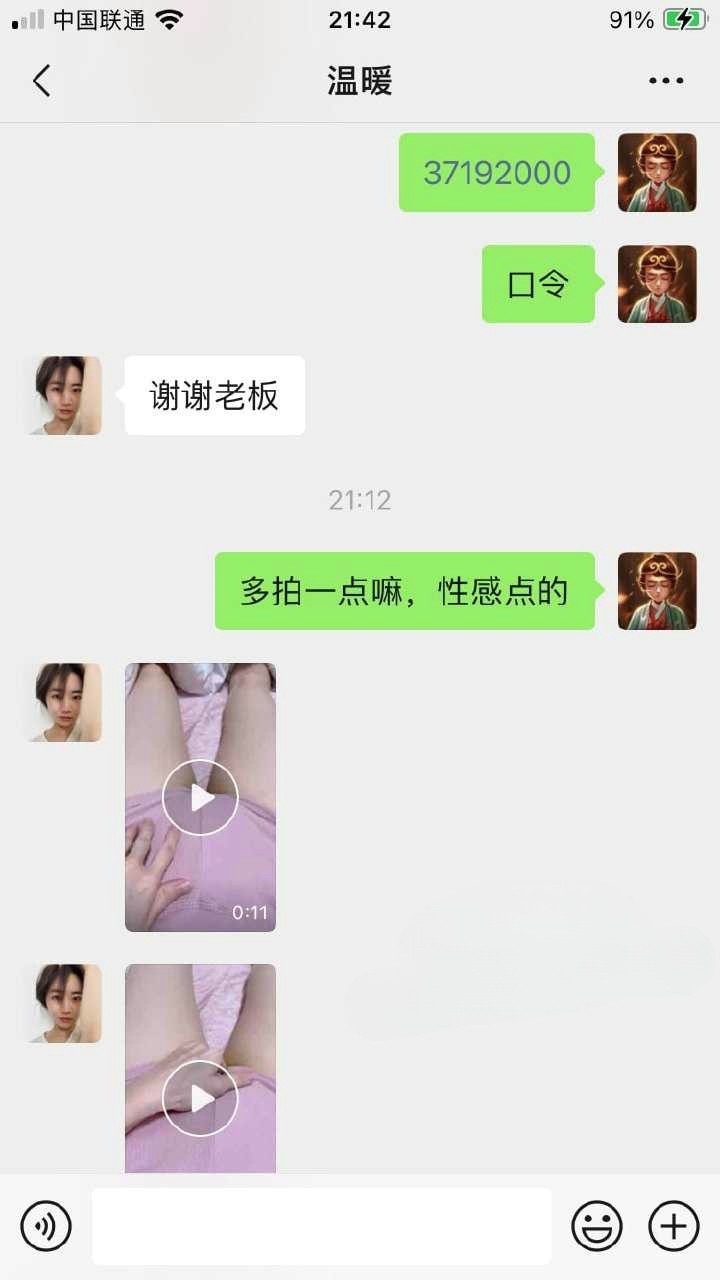Viewport: 720px width, 1280px height.
Task: Switch to voice message input
Action: tap(46, 1226)
